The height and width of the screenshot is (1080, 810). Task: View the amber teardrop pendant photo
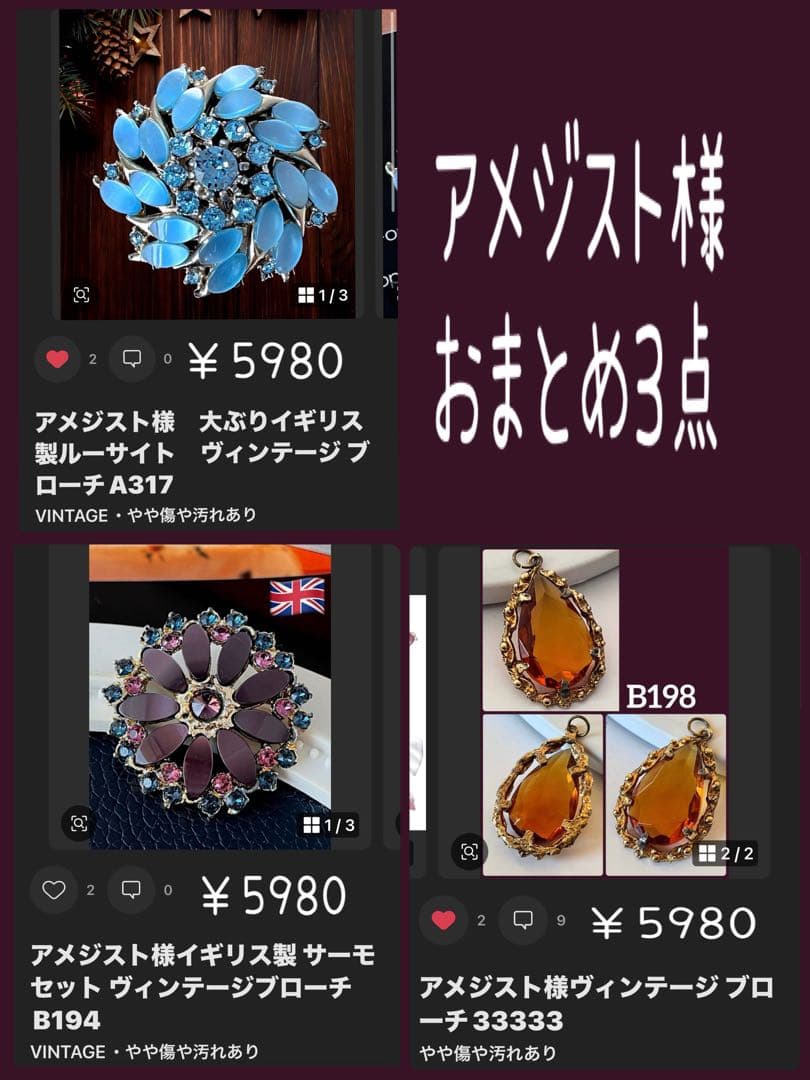click(600, 700)
